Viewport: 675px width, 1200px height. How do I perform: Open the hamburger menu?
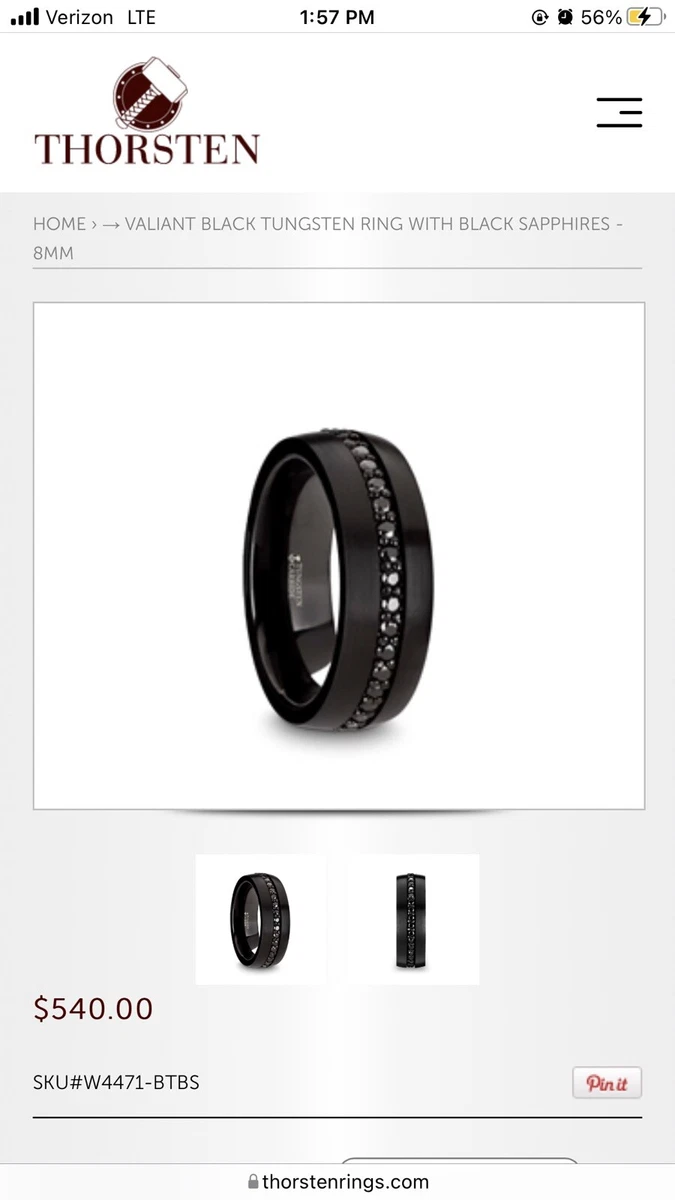coord(619,112)
